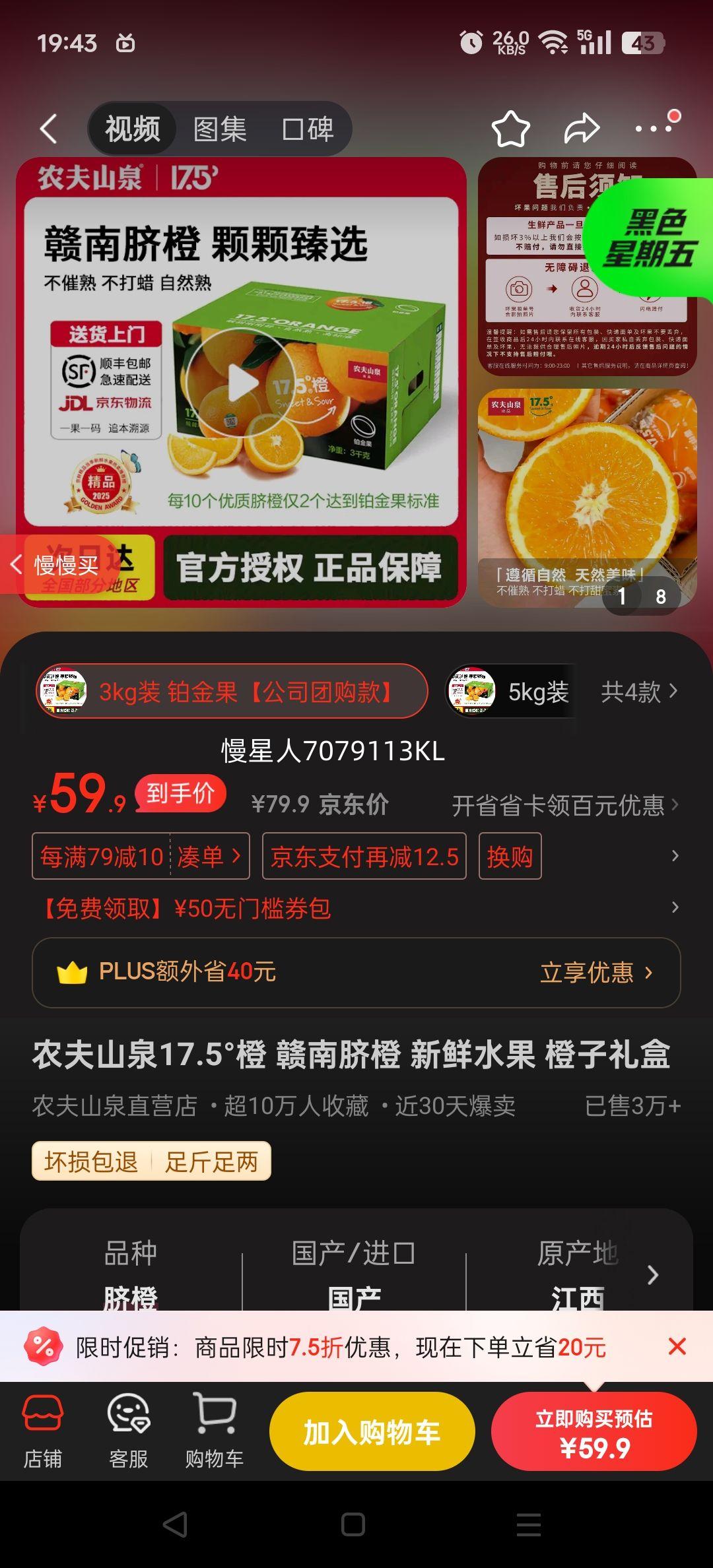Open 开省省卡领百元优惠 offer
The image size is (713, 1568).
pos(564,806)
